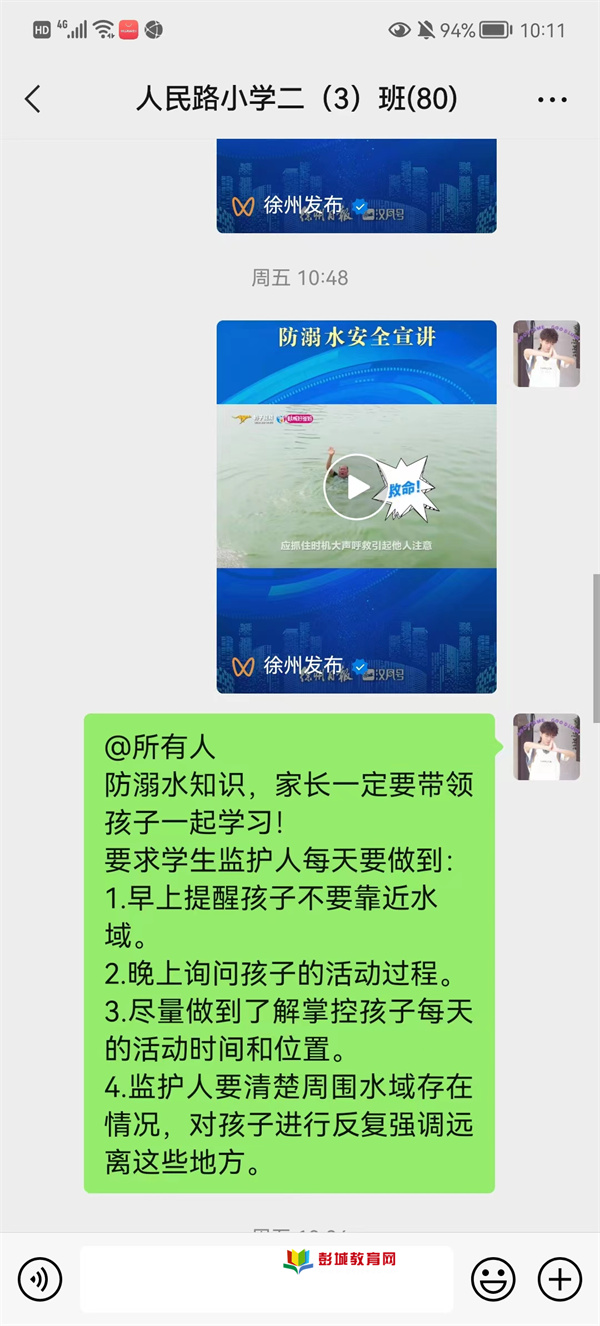The image size is (600, 1326).
Task: Open the partially visible video card at top
Action: (356, 186)
